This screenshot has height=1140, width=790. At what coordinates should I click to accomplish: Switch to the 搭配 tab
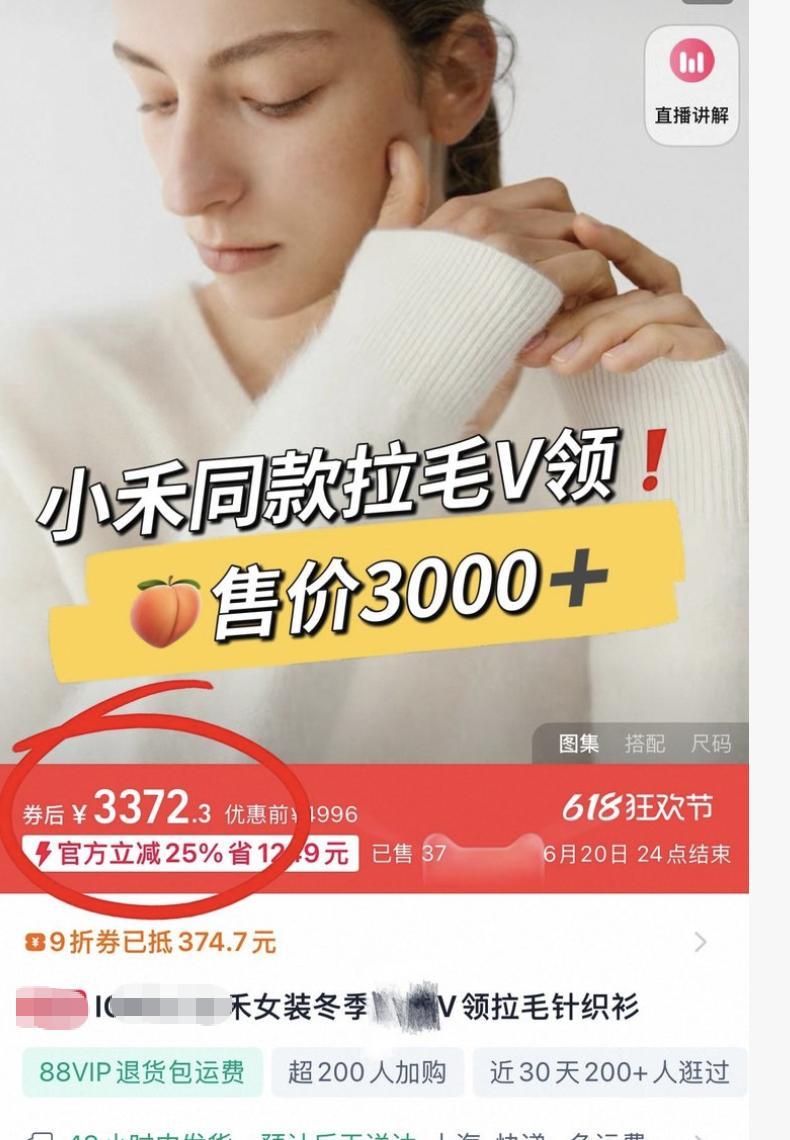(x=644, y=743)
